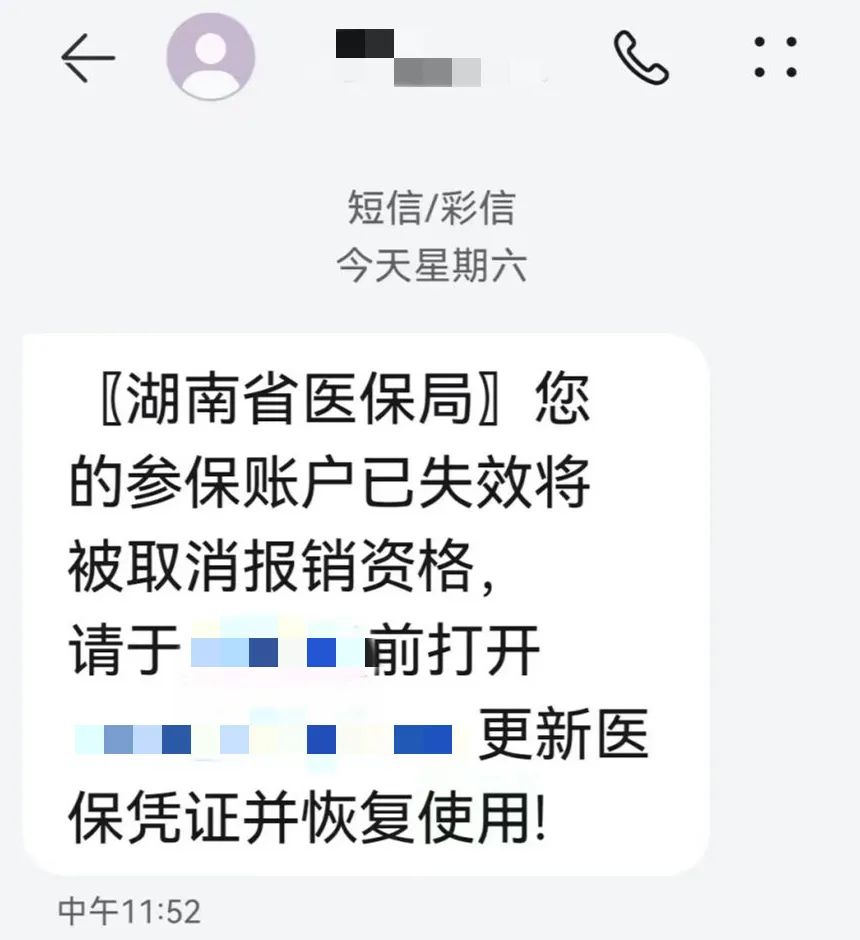Tap the text 湖南省医保局 in the message

[x=300, y=400]
